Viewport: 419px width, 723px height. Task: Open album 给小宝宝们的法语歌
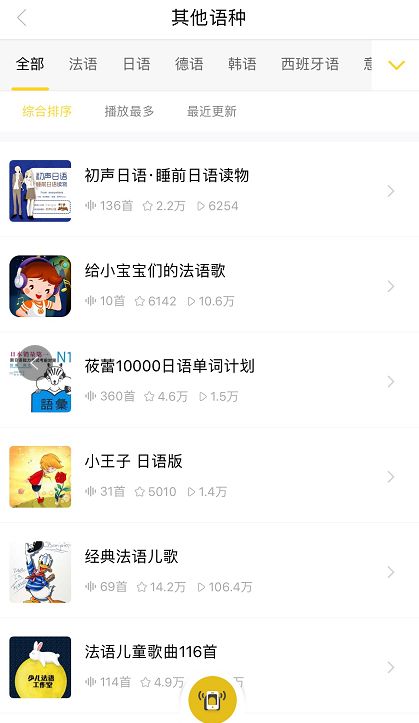209,286
